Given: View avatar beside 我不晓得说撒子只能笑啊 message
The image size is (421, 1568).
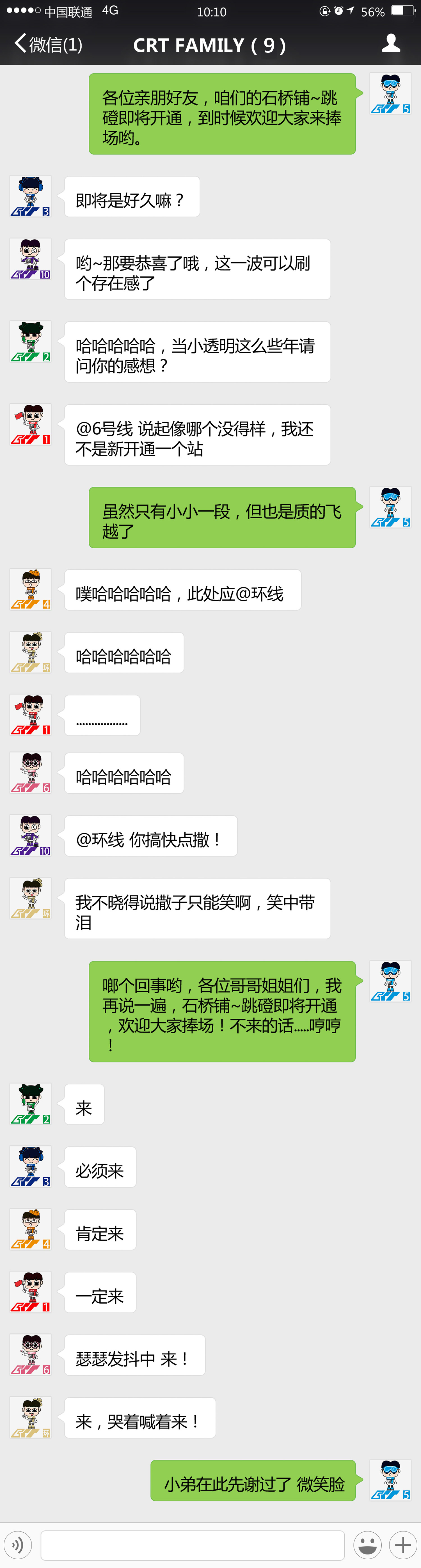Looking at the screenshot, I should [30, 898].
